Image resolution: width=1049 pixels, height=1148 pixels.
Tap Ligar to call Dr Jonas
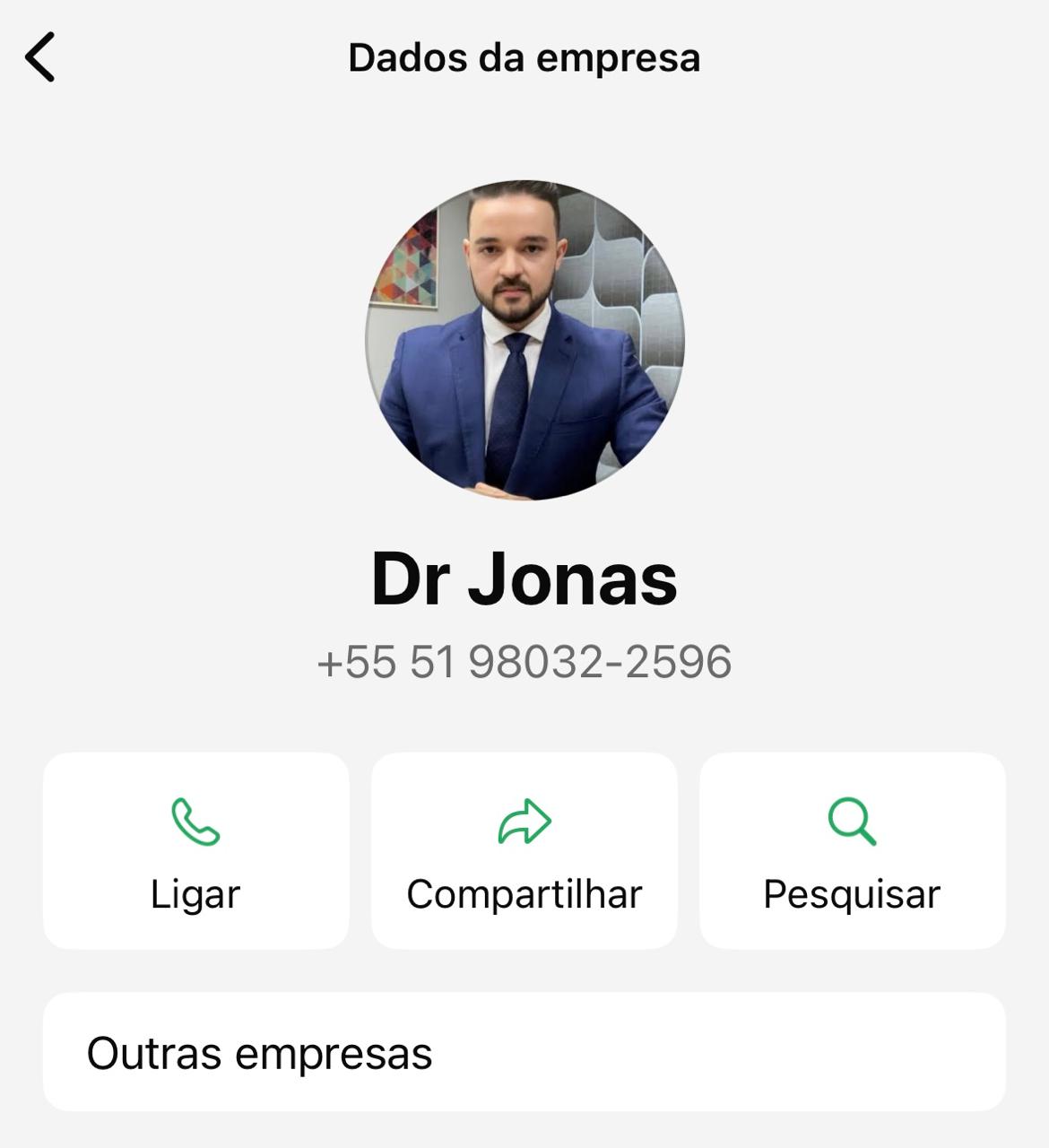pyautogui.click(x=195, y=850)
